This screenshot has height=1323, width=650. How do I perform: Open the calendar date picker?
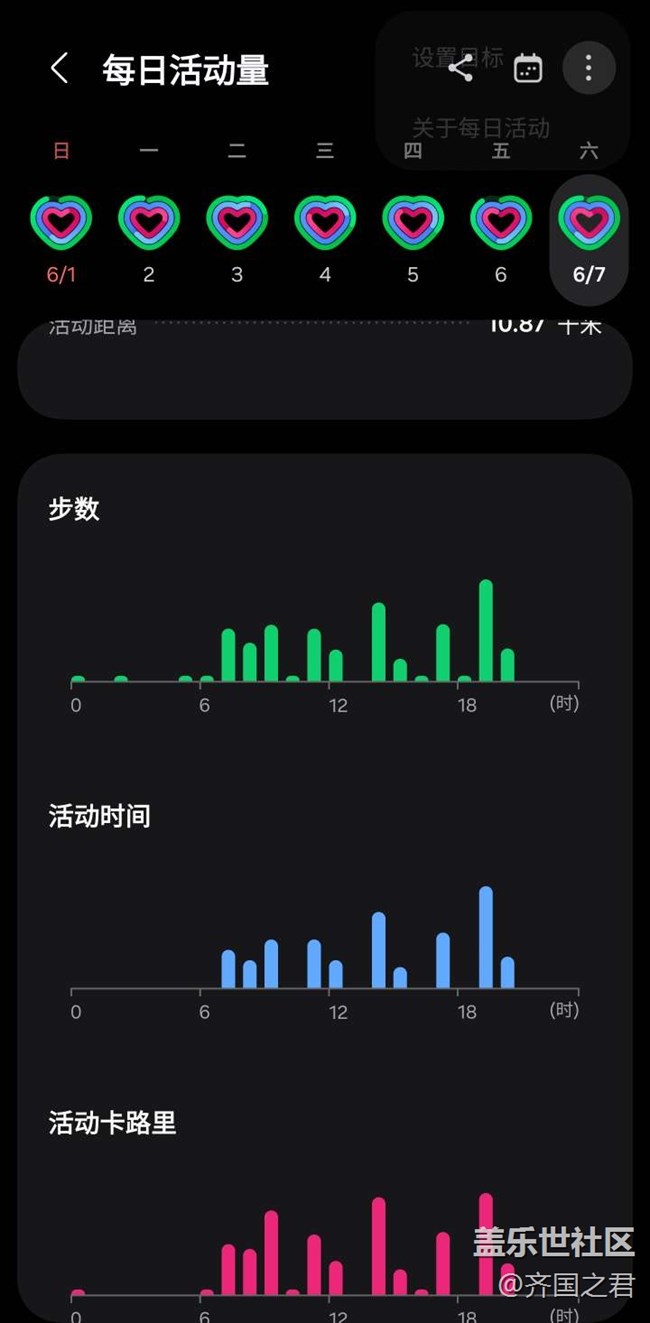527,68
